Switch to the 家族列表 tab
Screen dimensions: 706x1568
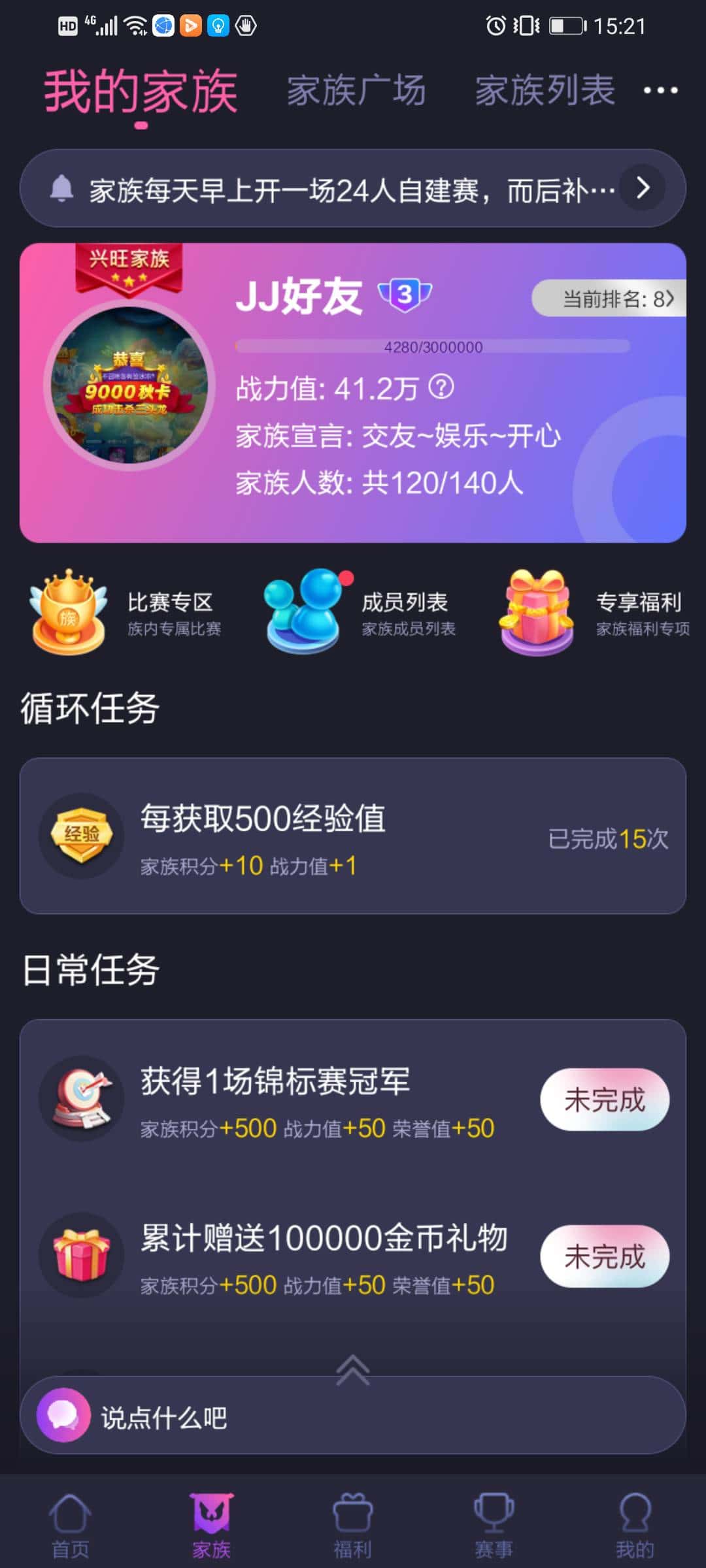[x=544, y=90]
